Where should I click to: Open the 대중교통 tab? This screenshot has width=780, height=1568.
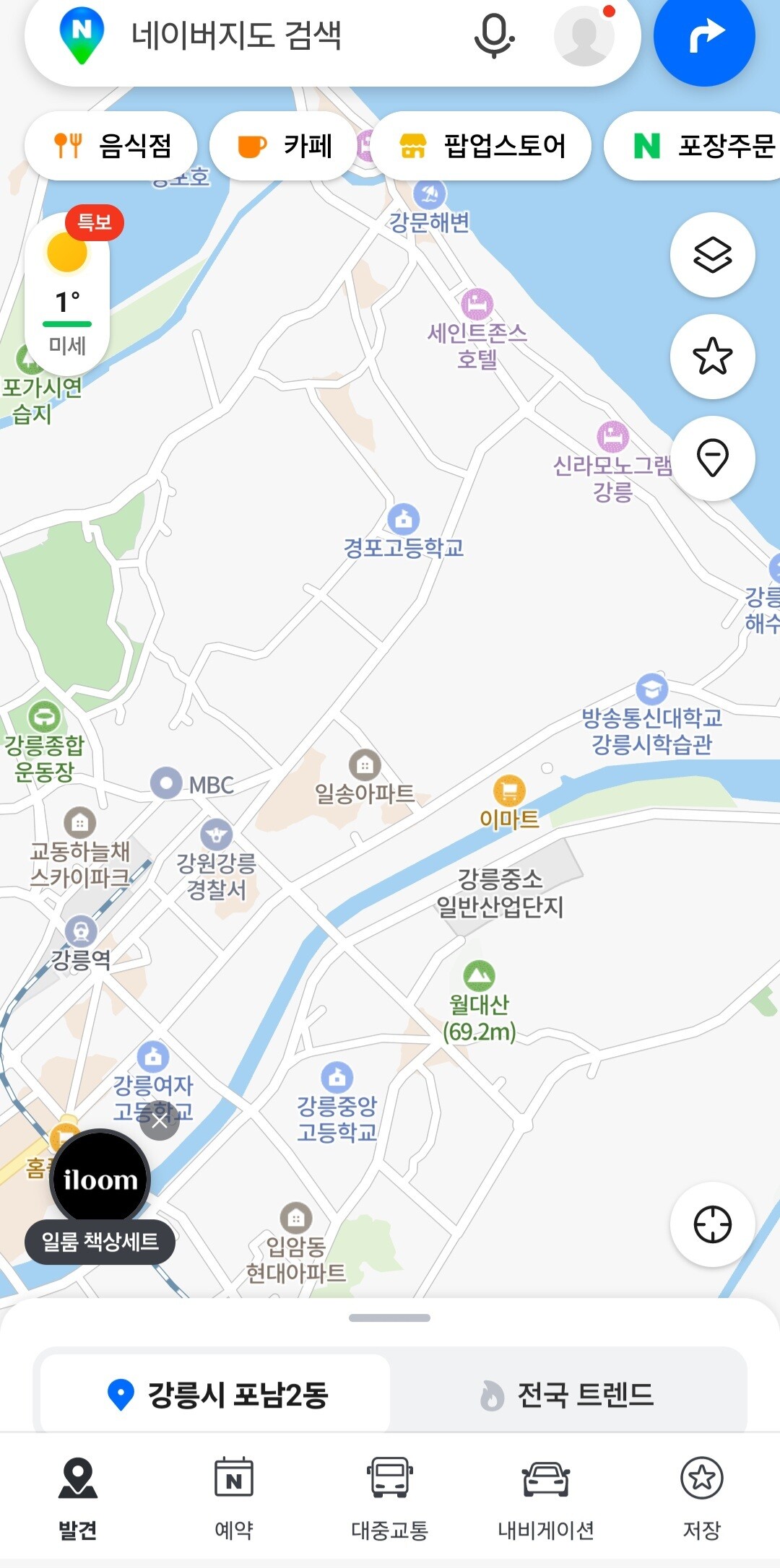(x=390, y=1498)
